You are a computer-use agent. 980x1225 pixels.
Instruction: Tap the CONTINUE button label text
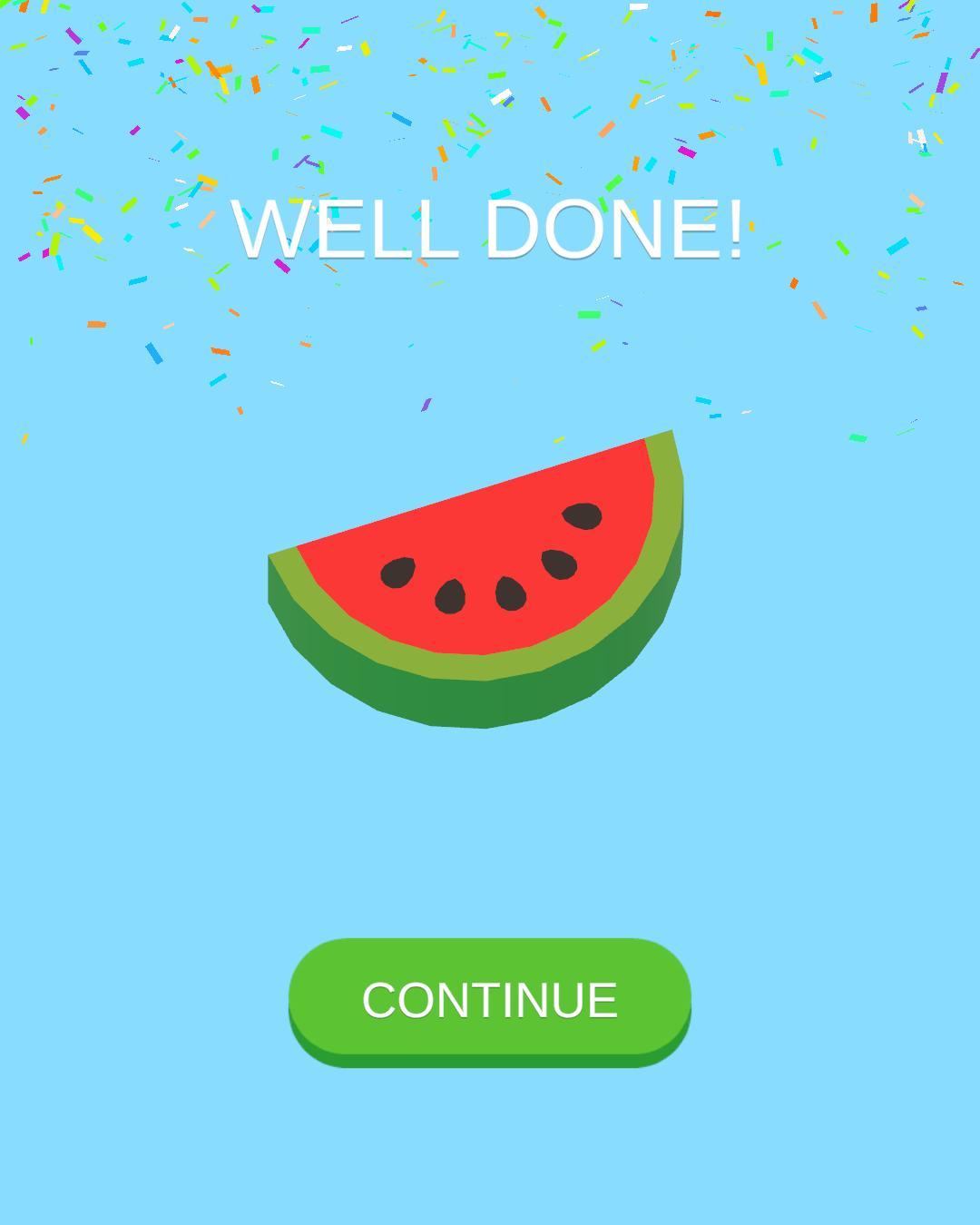click(x=490, y=1000)
